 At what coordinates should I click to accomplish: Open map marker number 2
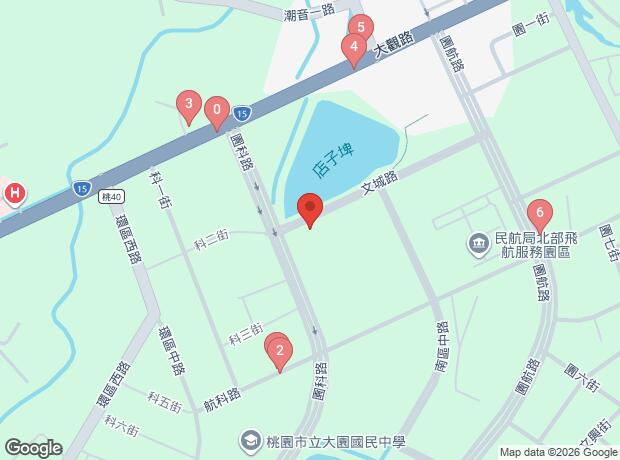(x=279, y=351)
